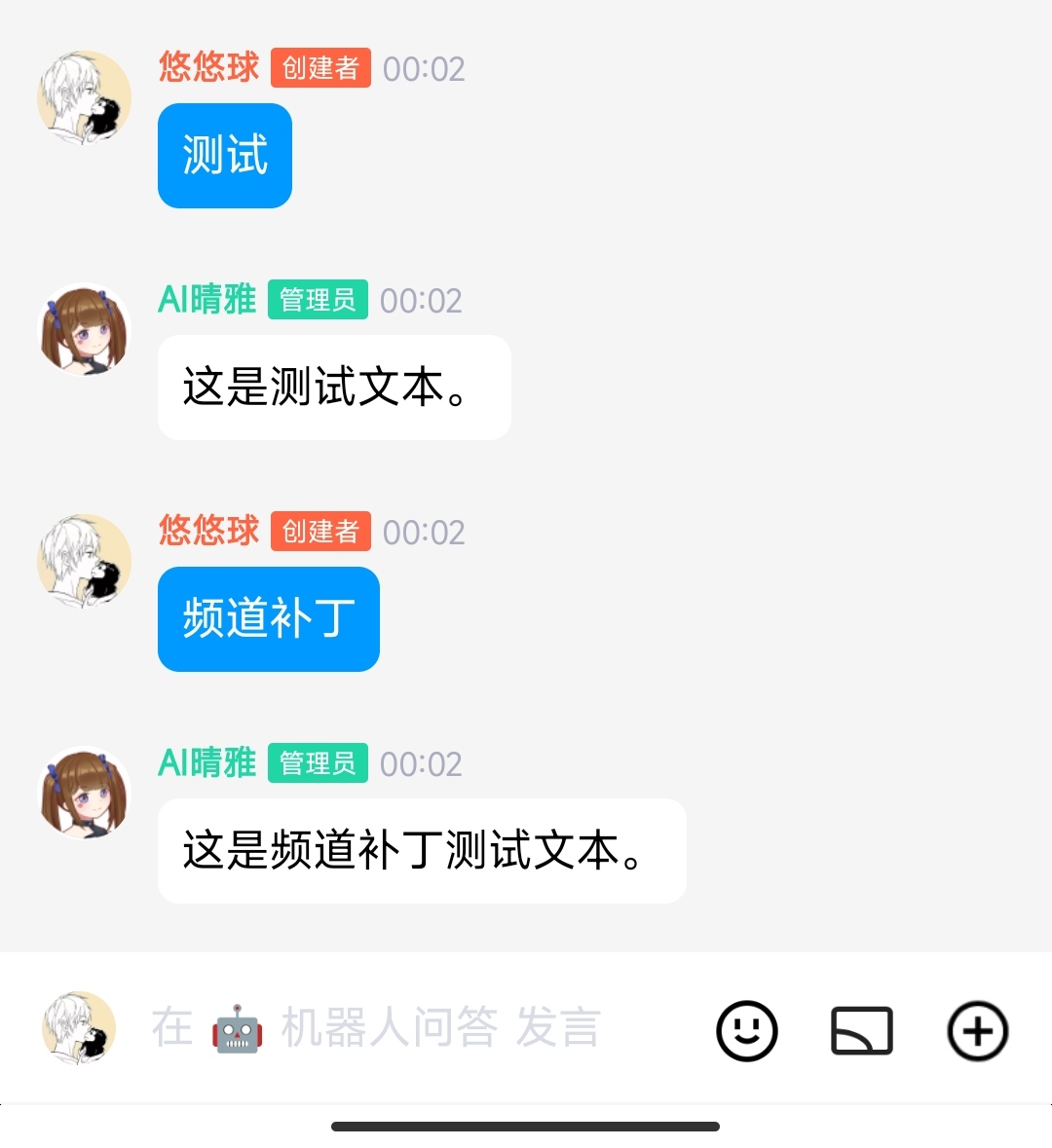
Task: Select the 频道补丁 message bubble
Action: [x=268, y=619]
